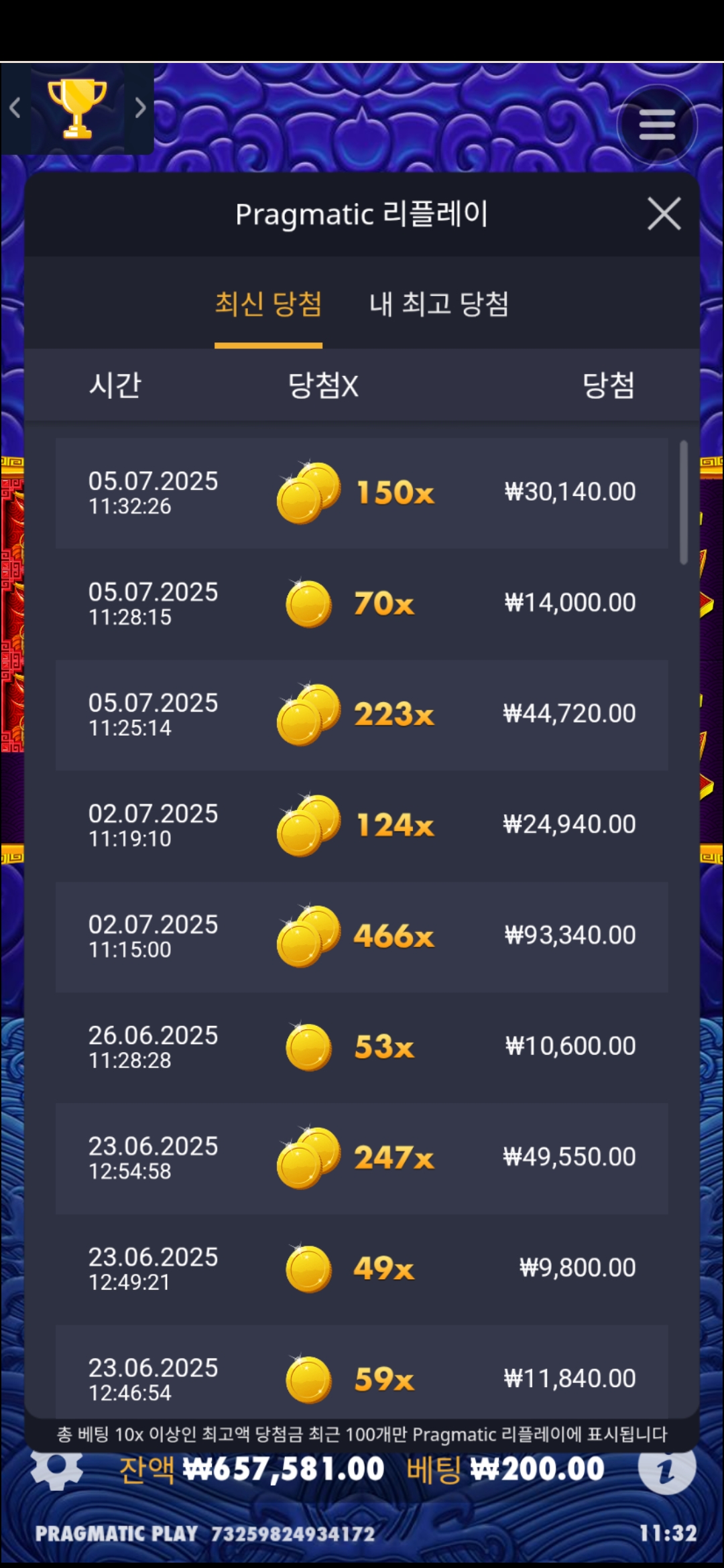Tap the right arrow beside the trophy
Viewport: 724px width, 1568px height.
[x=139, y=108]
